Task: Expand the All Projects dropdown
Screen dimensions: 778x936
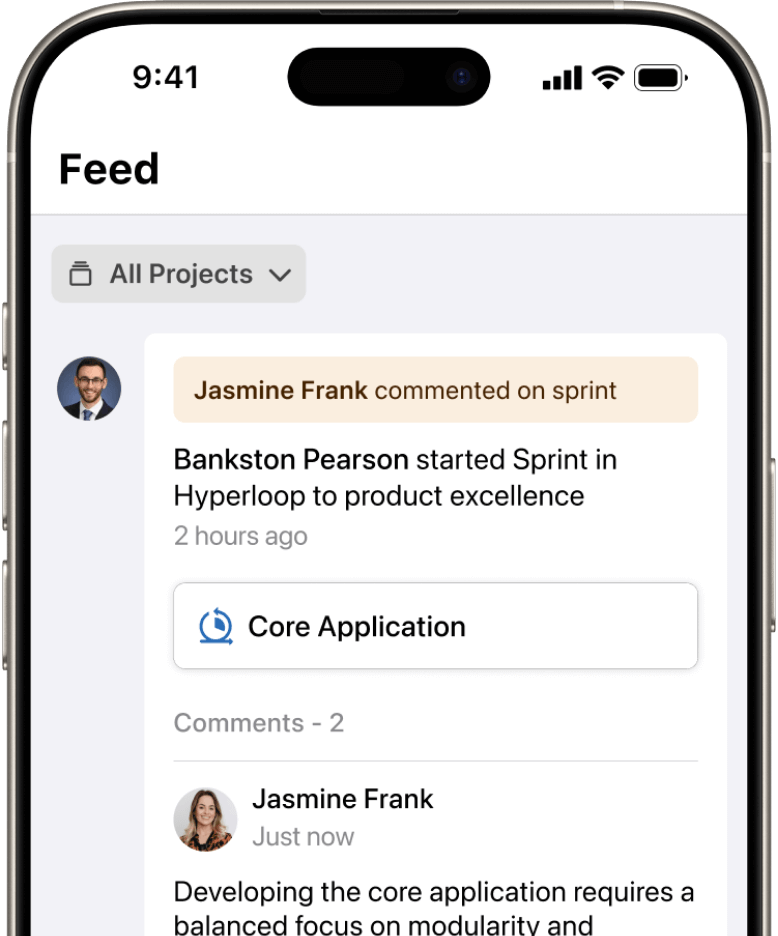Action: tap(179, 274)
